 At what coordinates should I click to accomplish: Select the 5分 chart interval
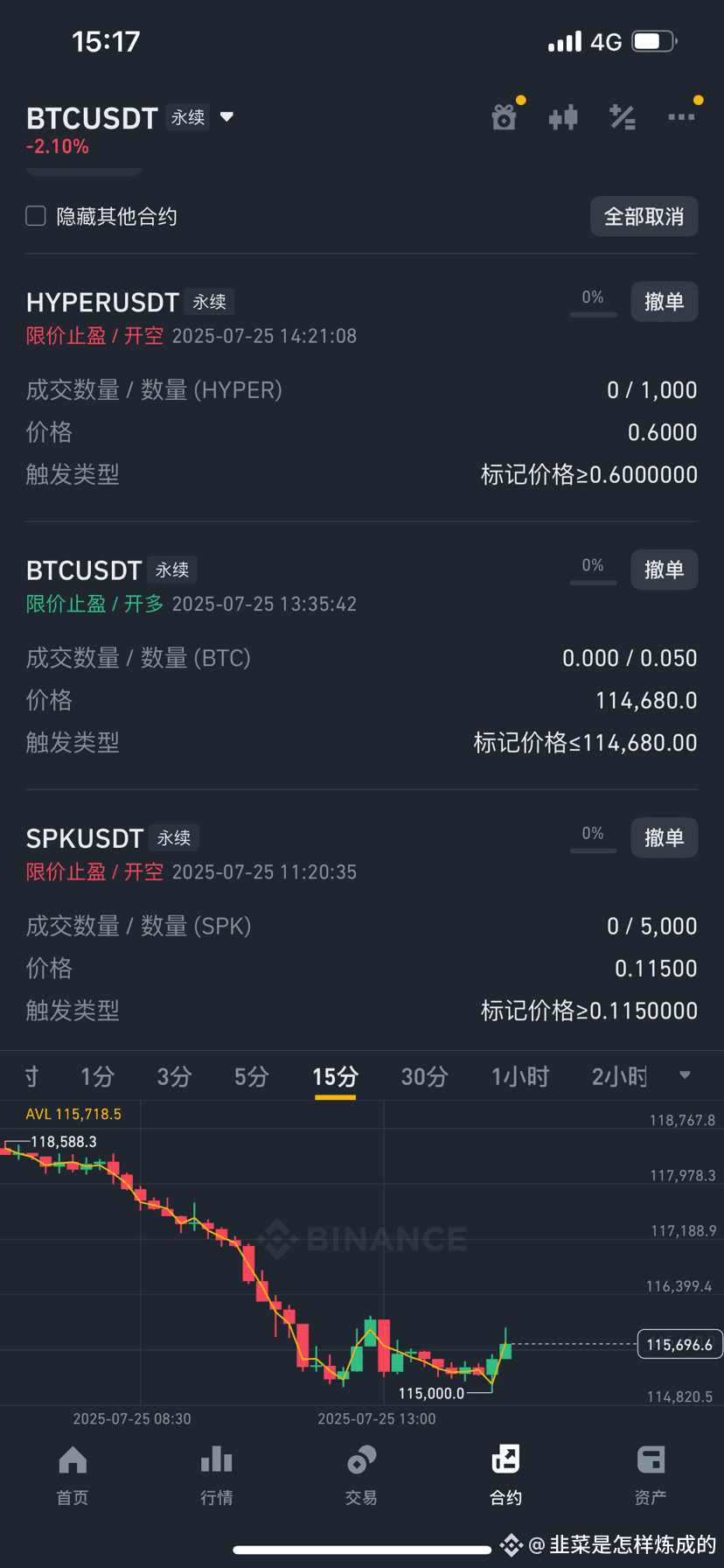coord(251,1076)
